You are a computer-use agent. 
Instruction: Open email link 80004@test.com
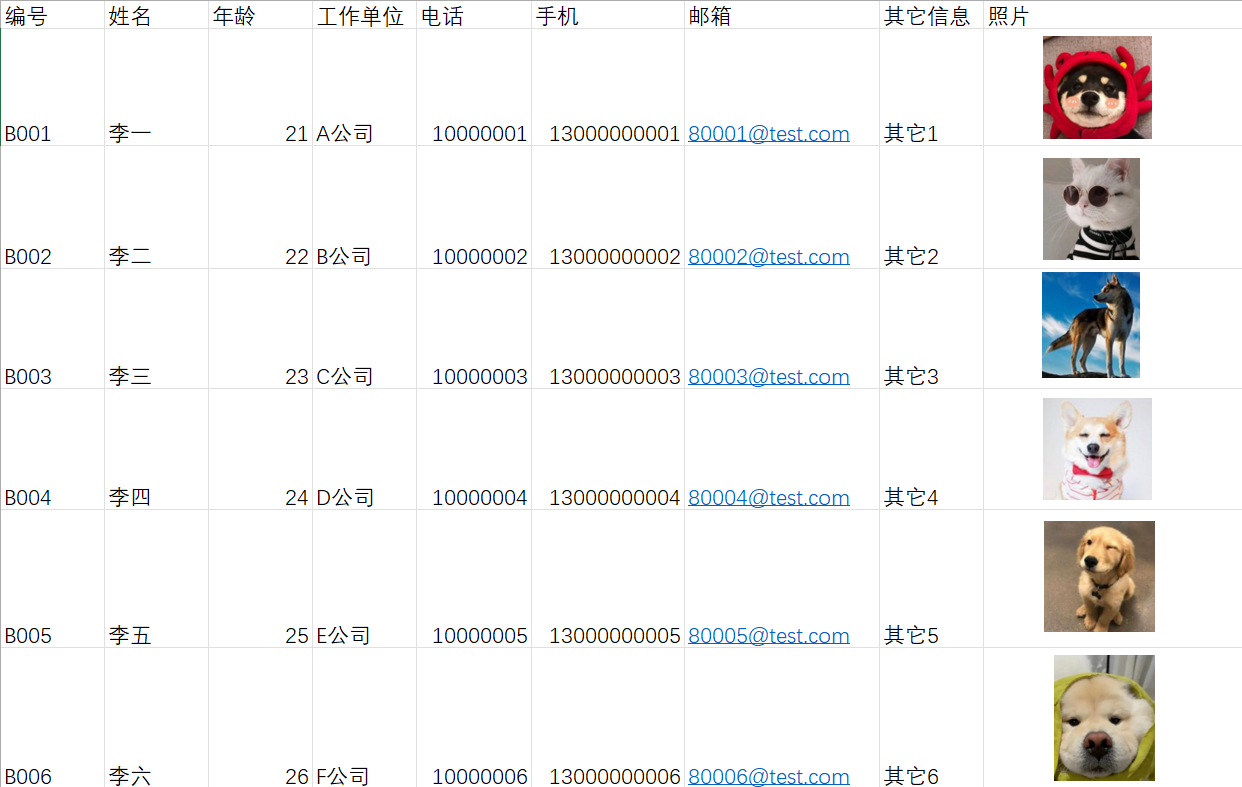click(768, 498)
